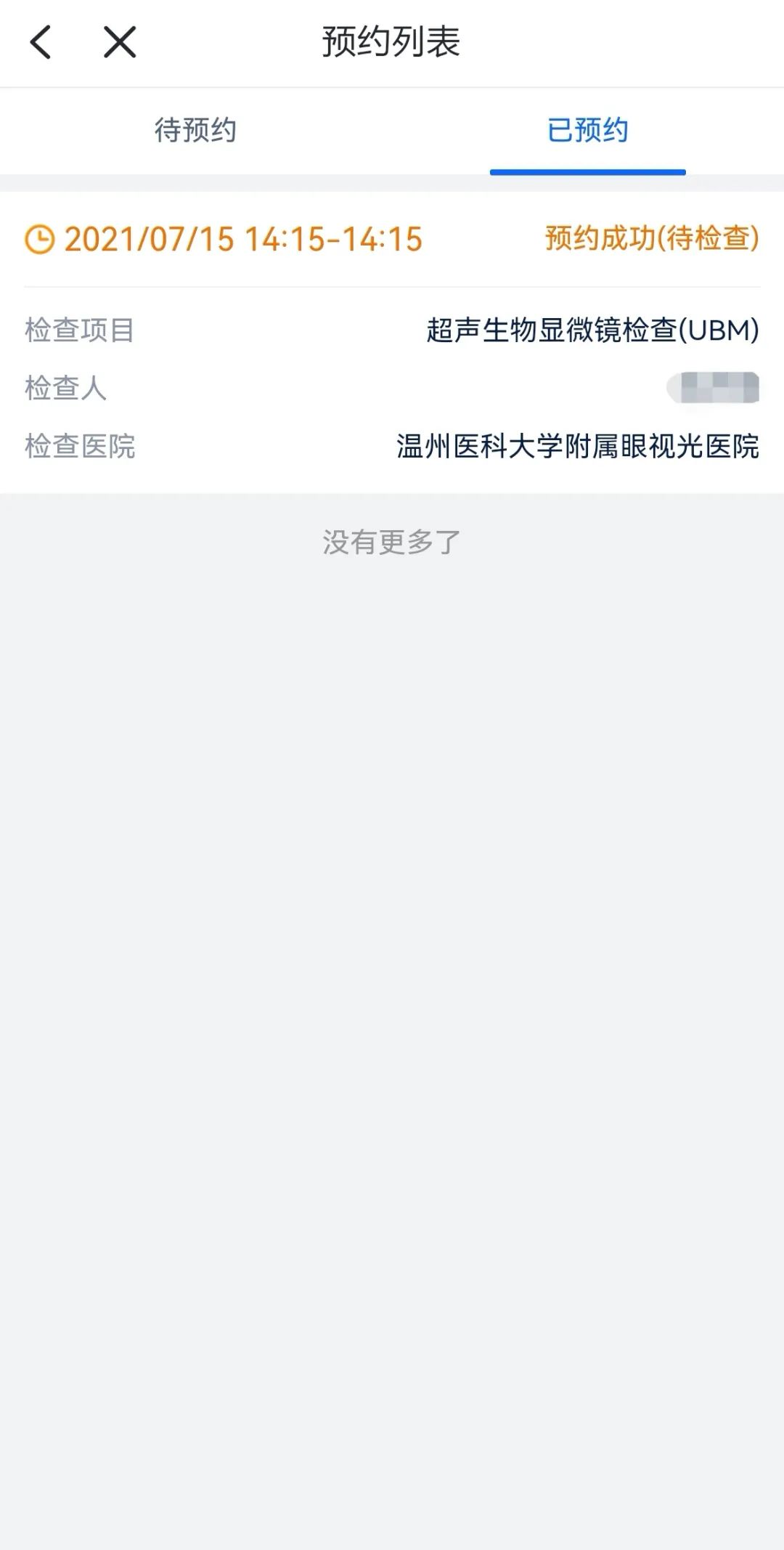This screenshot has width=784, height=1550.
Task: Open the UBM appointment card dated 2021/07/15
Action: (x=392, y=341)
